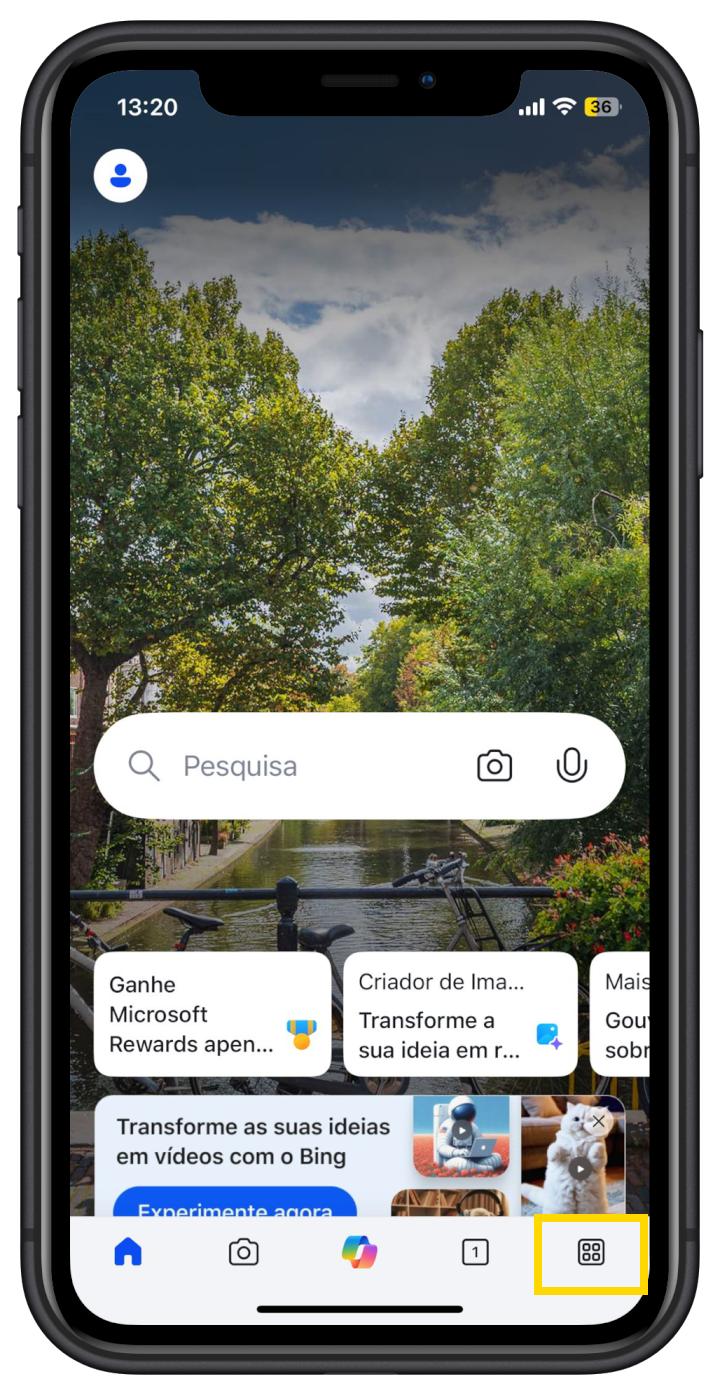Tap the Pesquisa search field

click(359, 767)
